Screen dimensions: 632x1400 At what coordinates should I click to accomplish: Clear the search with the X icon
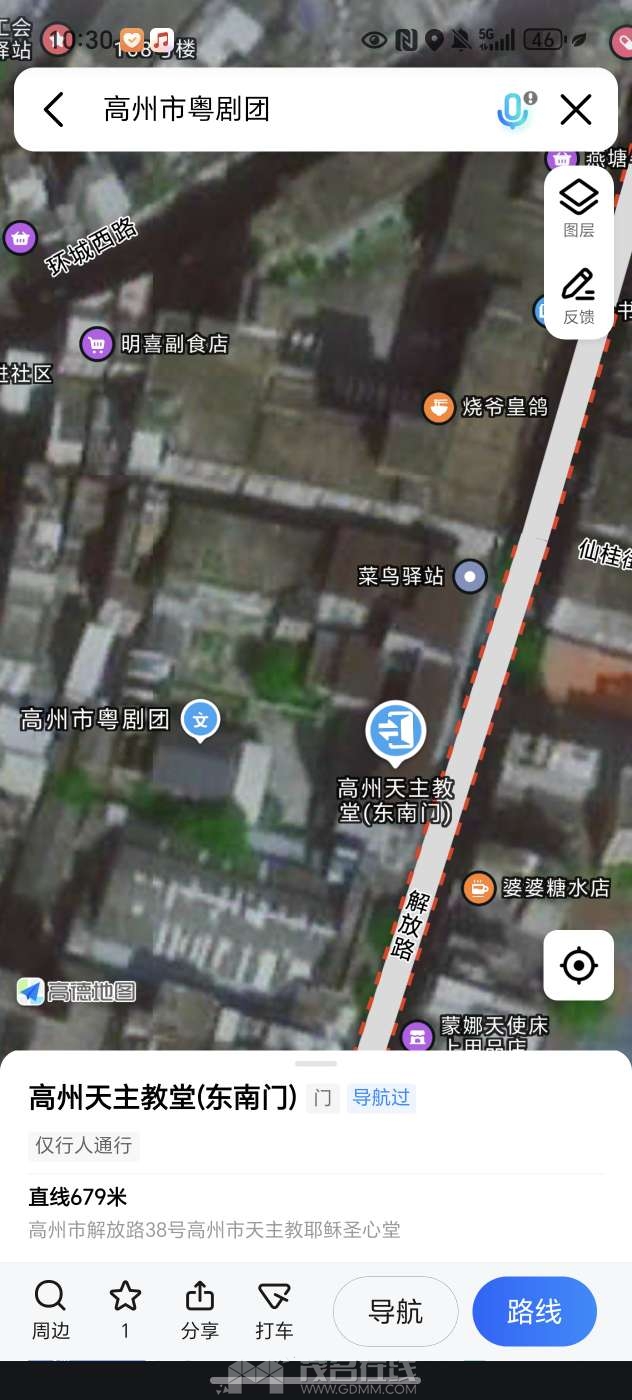(576, 109)
